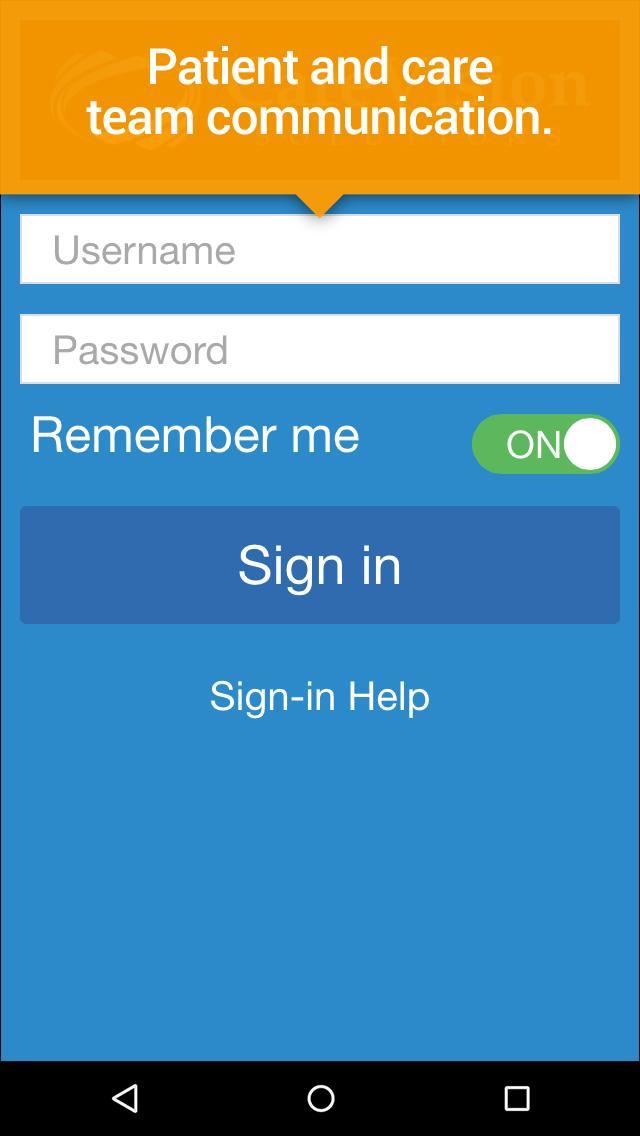
Task: Return to the home screen
Action: coord(321,1098)
